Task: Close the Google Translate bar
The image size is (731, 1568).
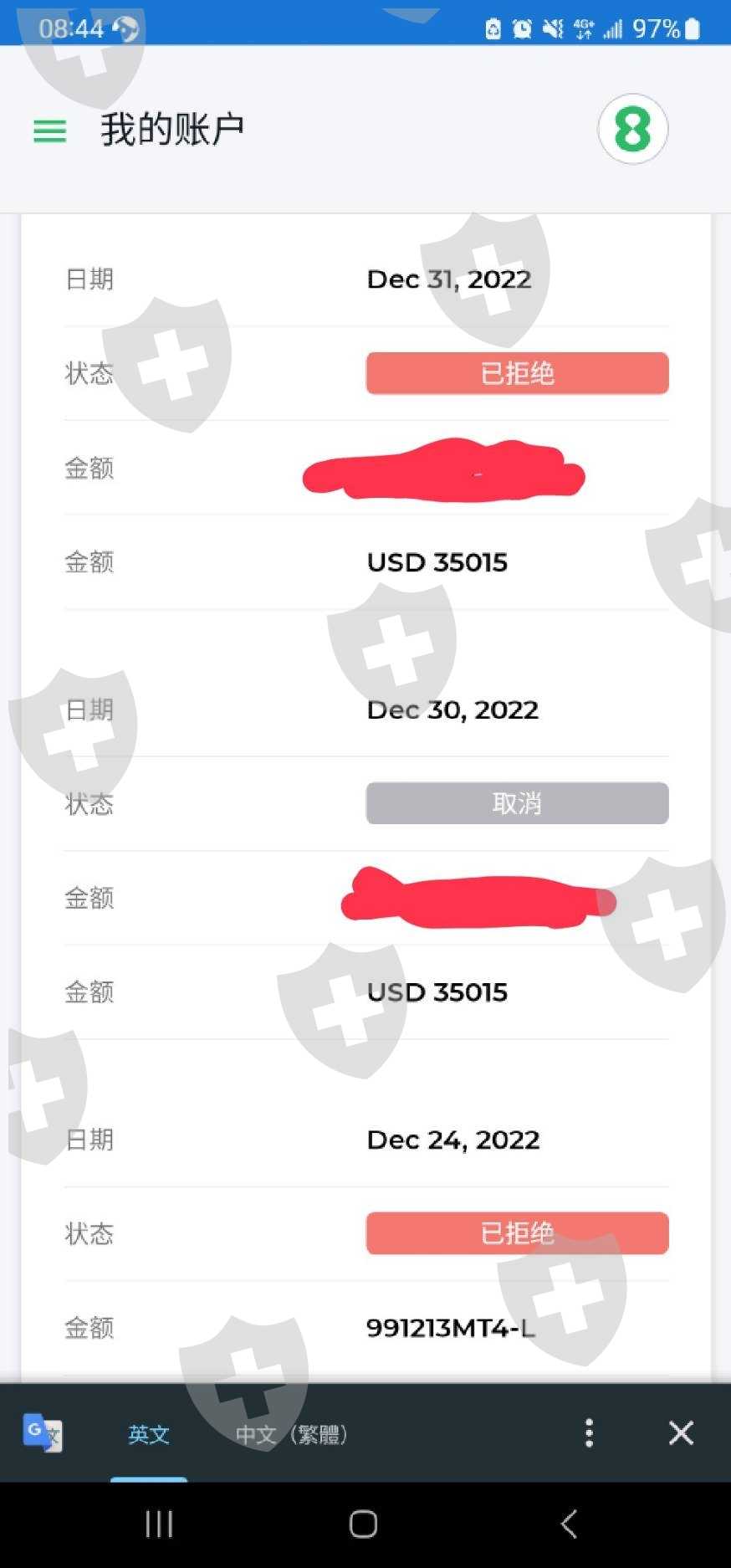Action: (681, 1432)
